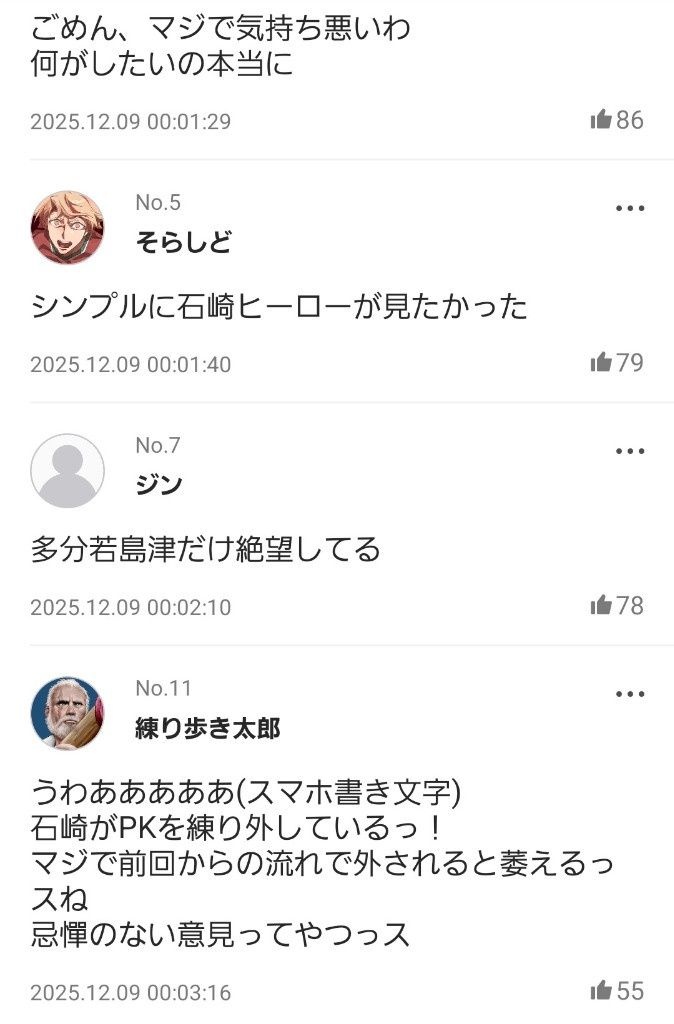Like 練り歩き太郎's comment
This screenshot has height=1024, width=674.
[x=601, y=991]
